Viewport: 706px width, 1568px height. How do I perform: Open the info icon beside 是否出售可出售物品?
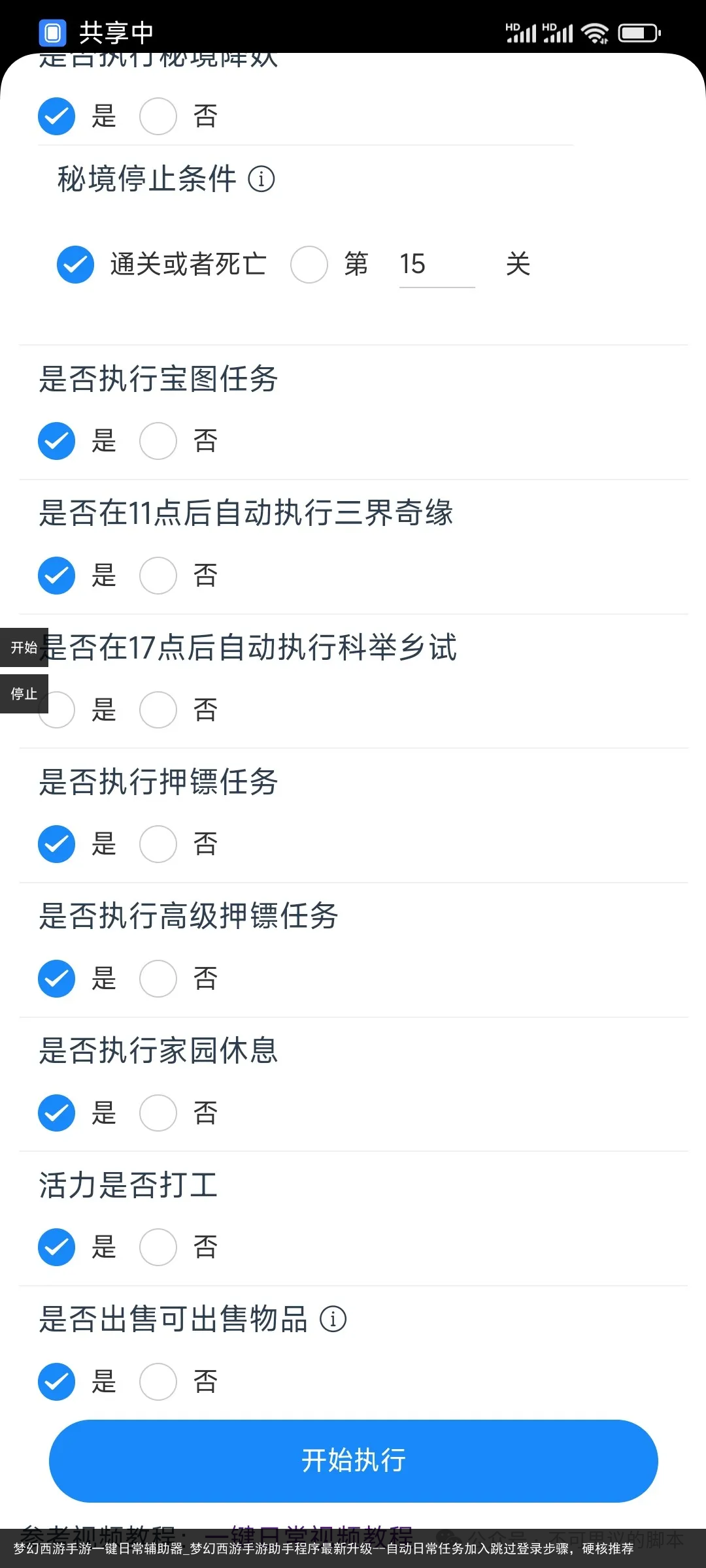(333, 1319)
